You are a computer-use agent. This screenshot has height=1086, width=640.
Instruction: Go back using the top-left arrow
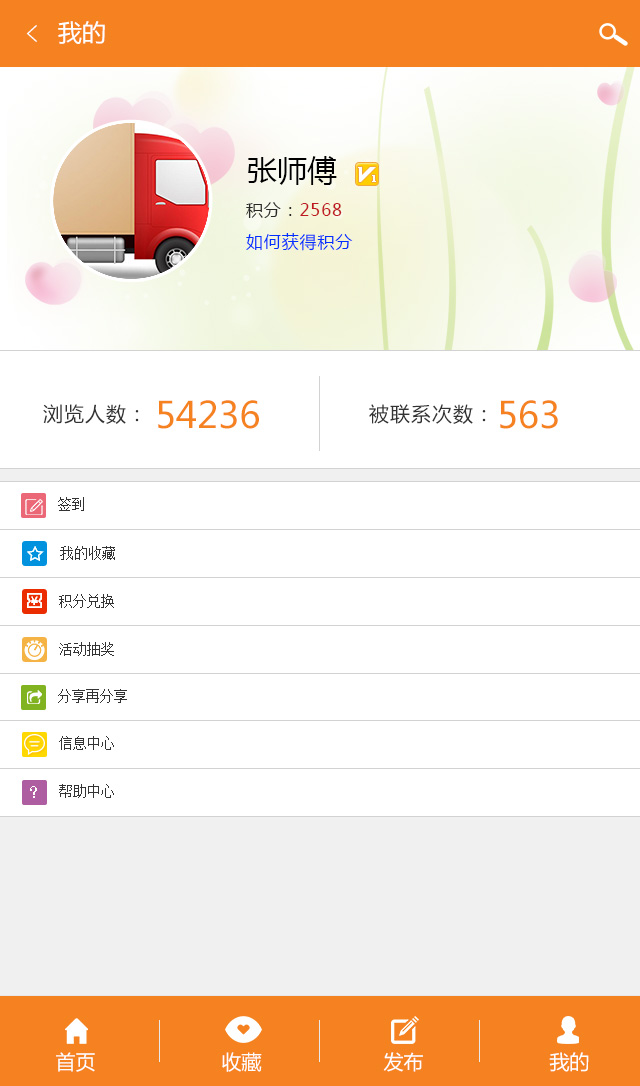[32, 34]
